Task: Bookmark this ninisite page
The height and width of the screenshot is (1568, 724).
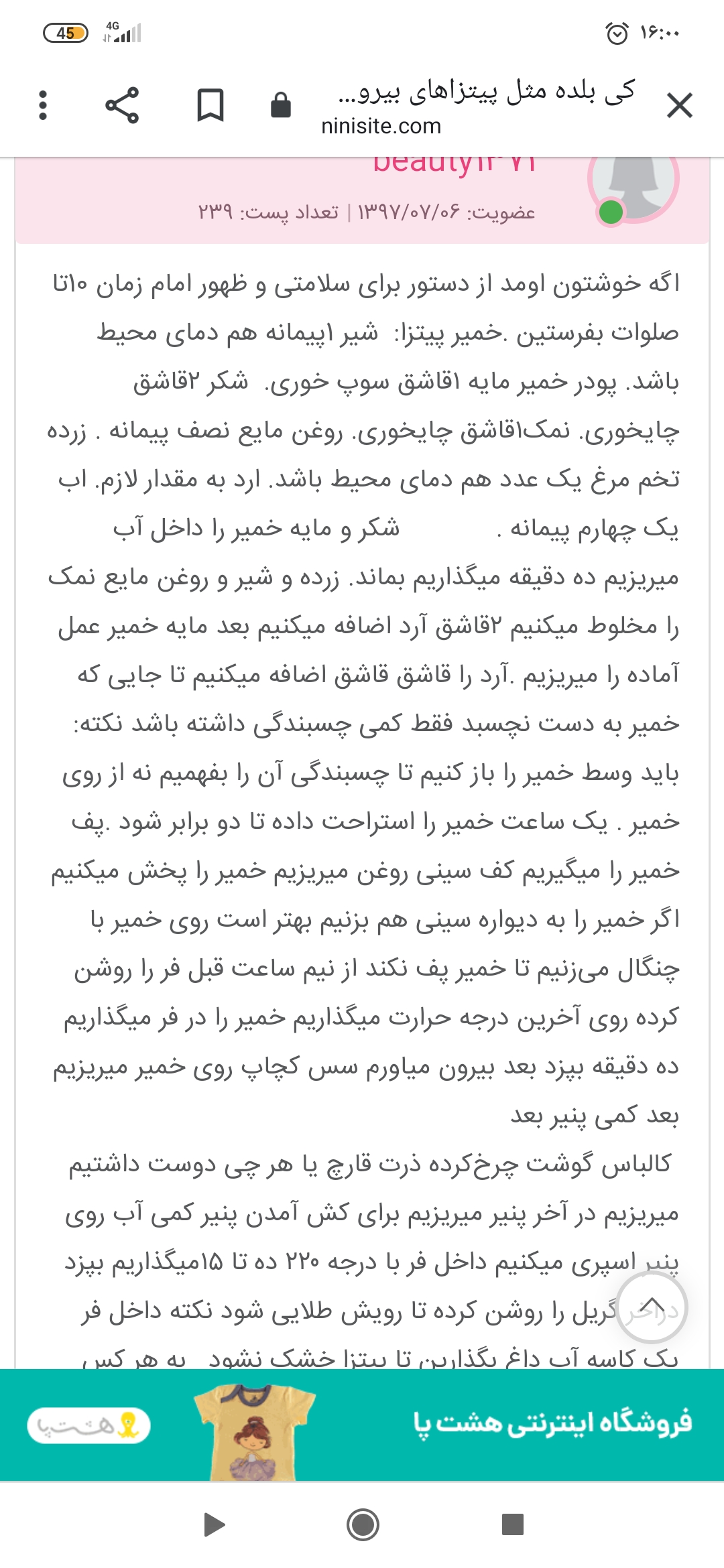Action: point(210,105)
